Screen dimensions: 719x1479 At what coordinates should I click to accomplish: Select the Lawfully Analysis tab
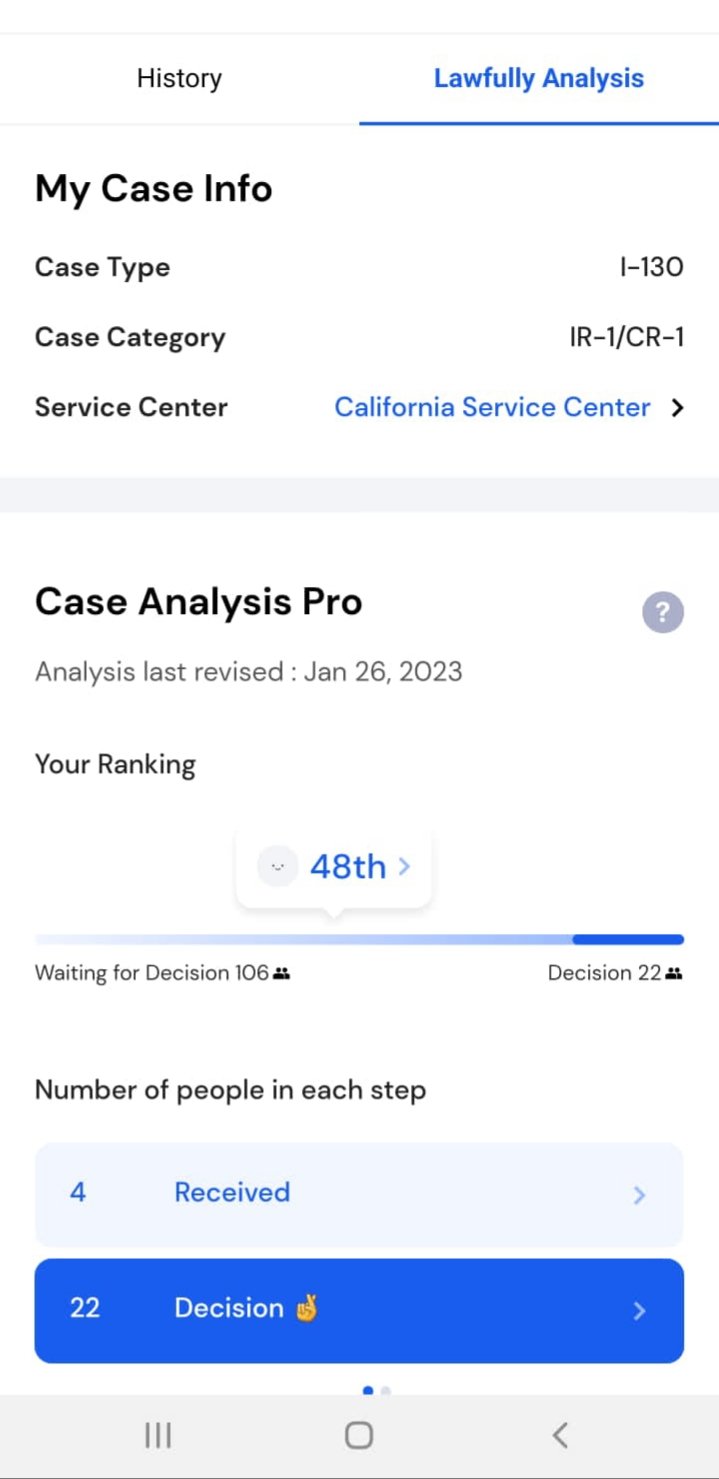(539, 79)
